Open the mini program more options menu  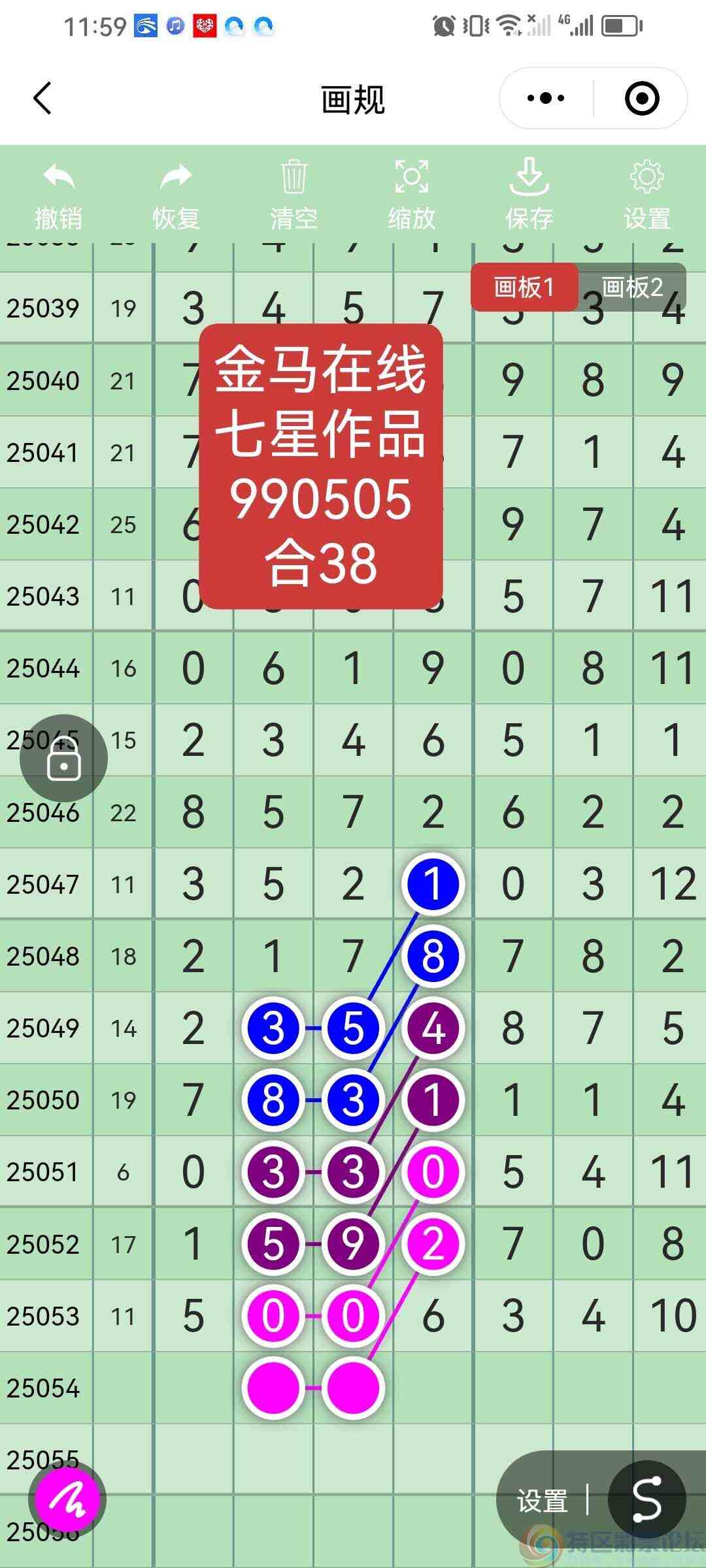546,99
